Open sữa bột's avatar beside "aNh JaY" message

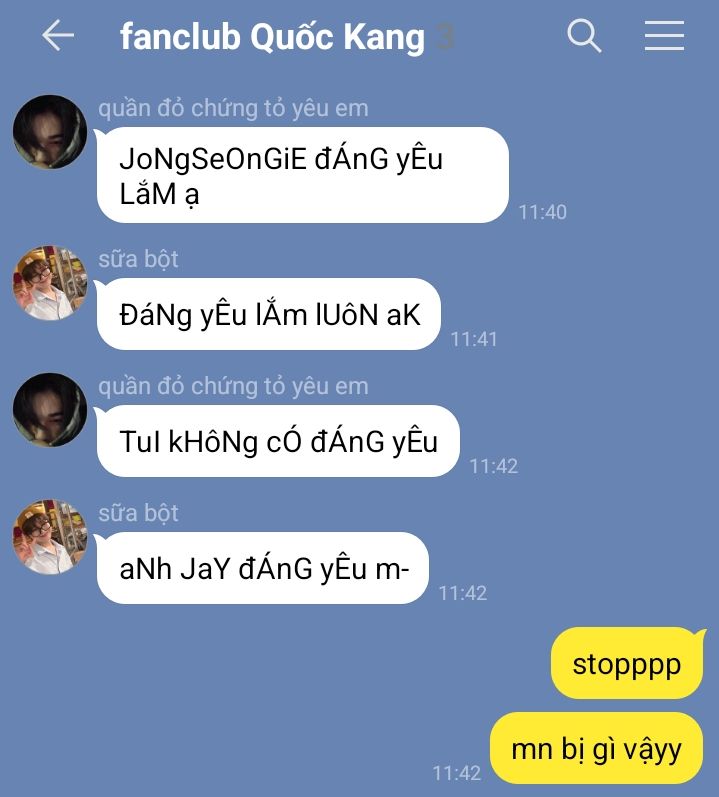coord(49,537)
